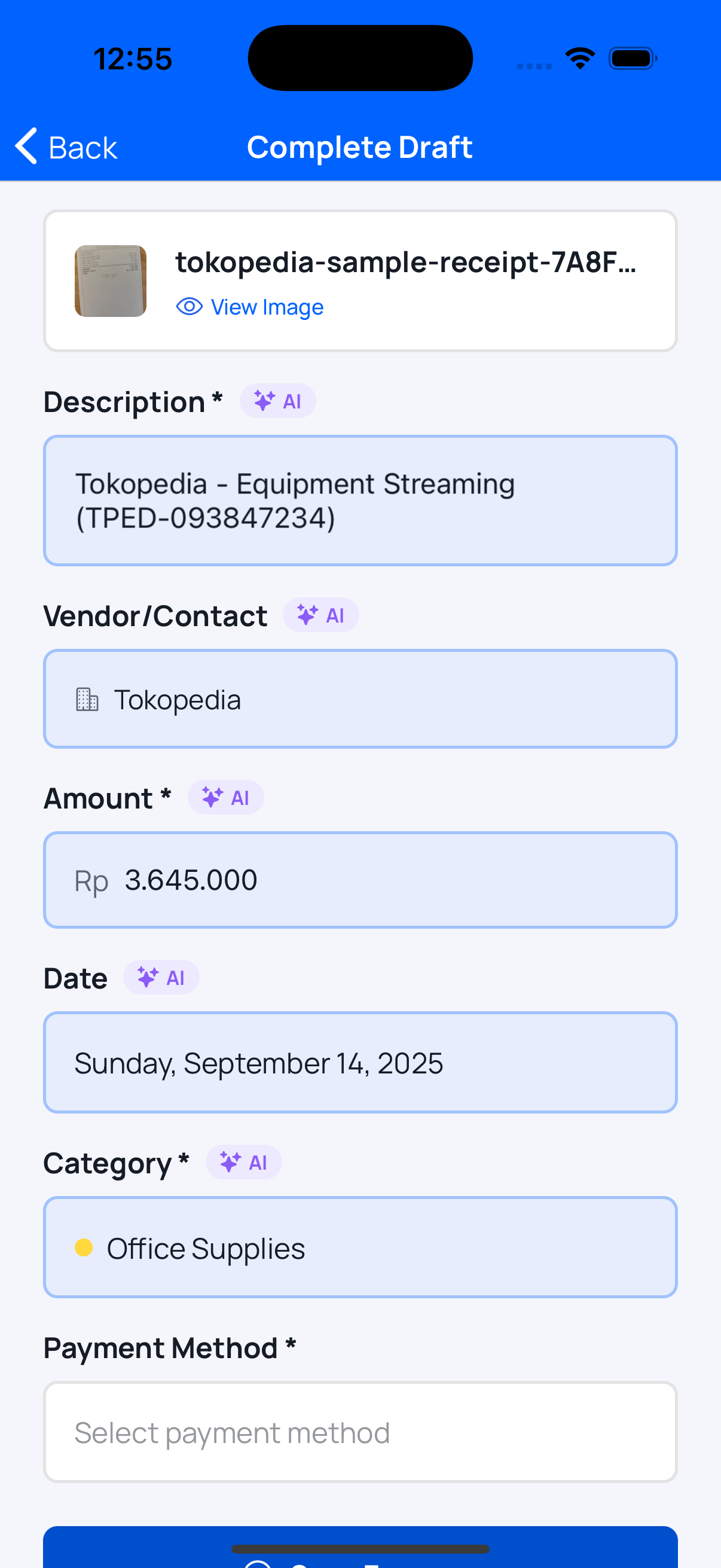
Task: Open the receipt via View Image link
Action: (268, 307)
